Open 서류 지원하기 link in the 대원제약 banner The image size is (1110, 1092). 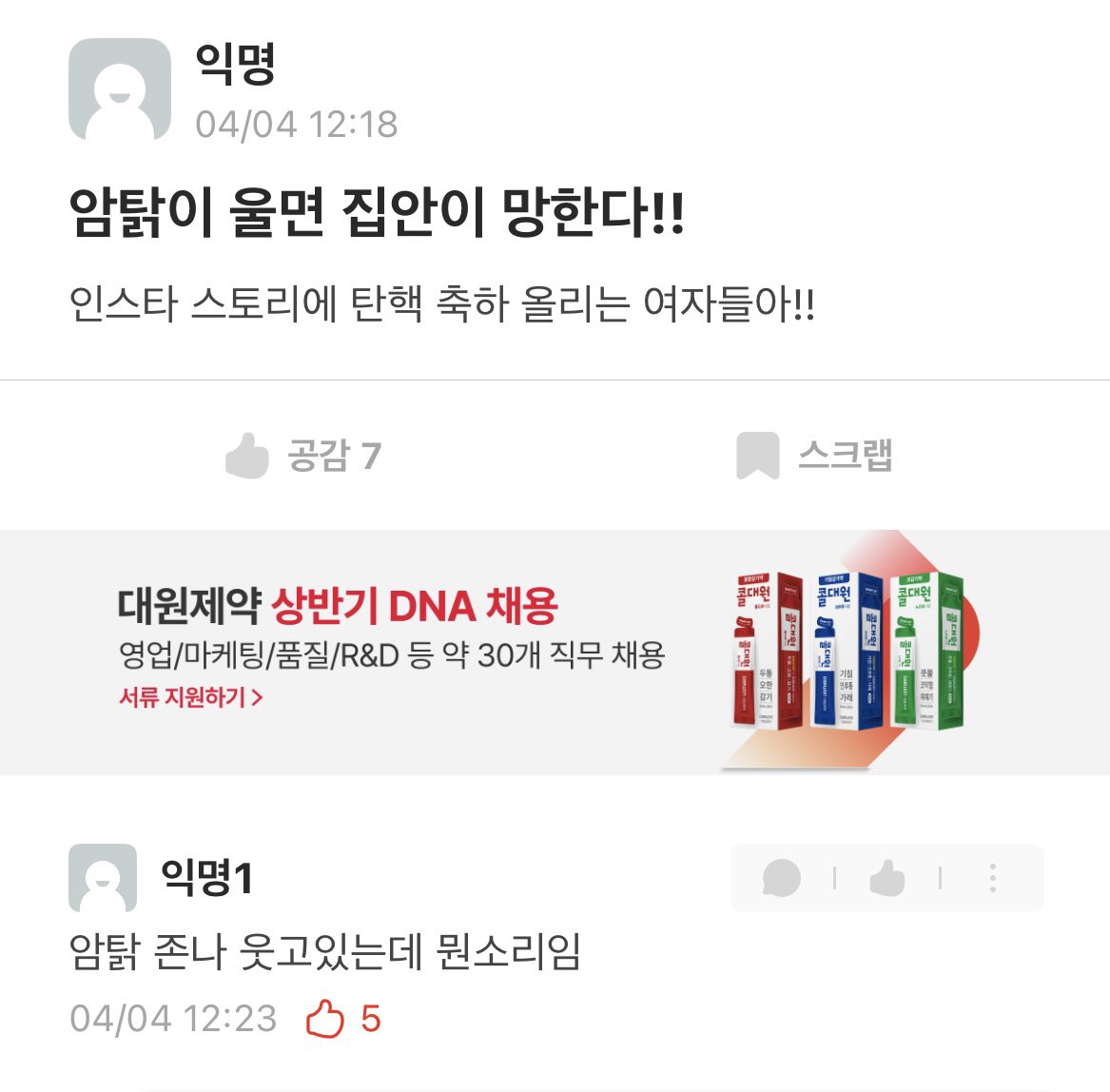tap(190, 697)
